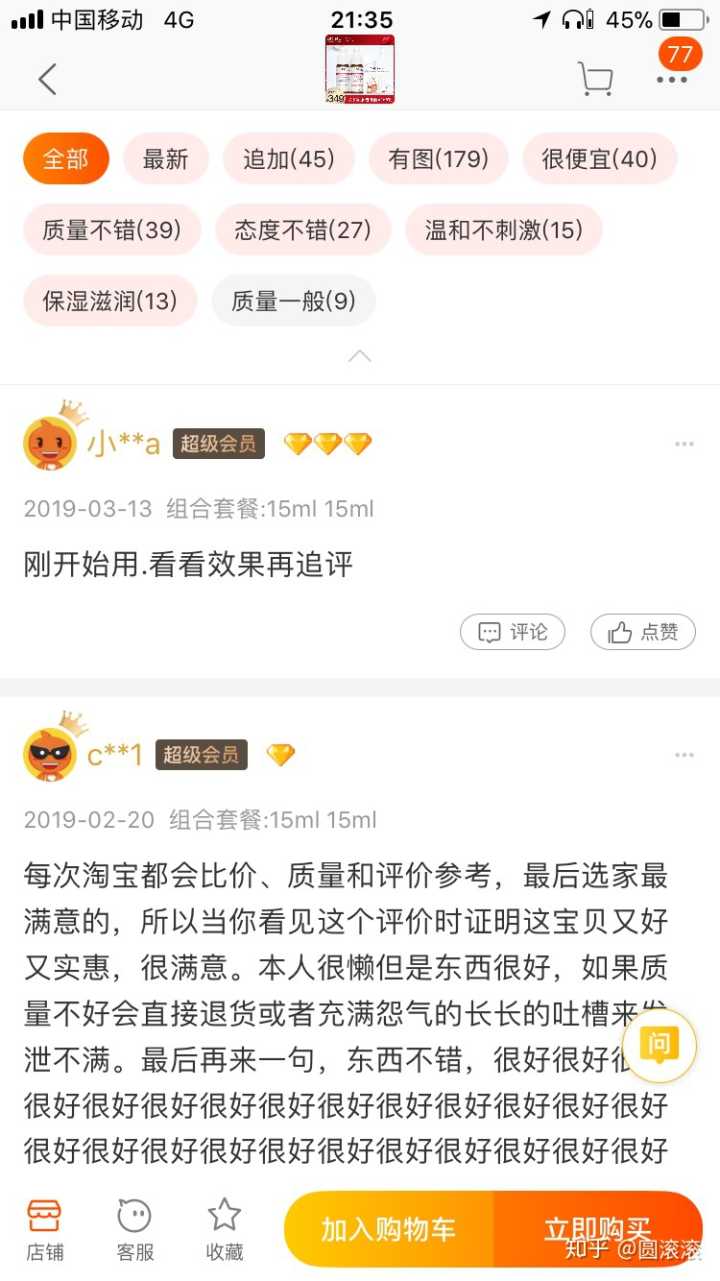720x1281 pixels.
Task: Collapse the review tag list
Action: (359, 356)
